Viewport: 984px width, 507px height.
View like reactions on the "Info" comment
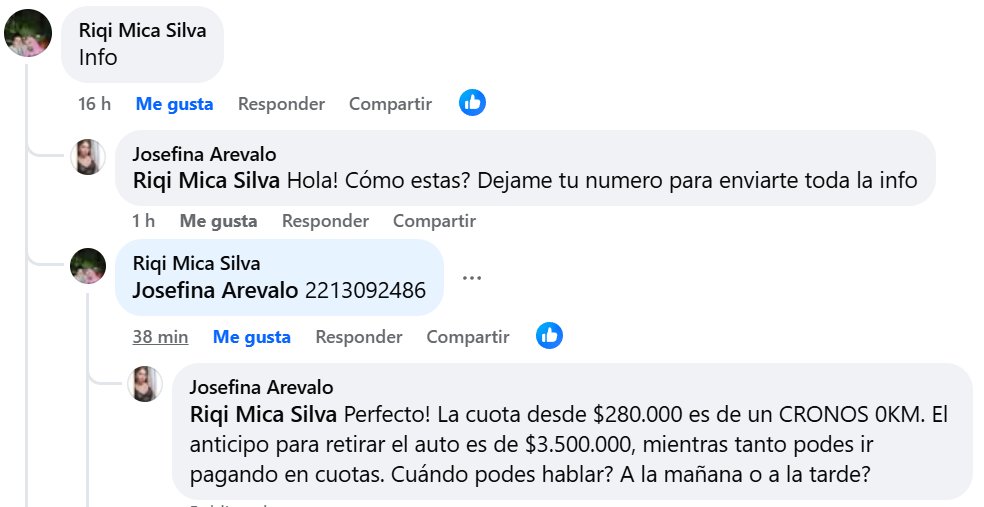472,103
